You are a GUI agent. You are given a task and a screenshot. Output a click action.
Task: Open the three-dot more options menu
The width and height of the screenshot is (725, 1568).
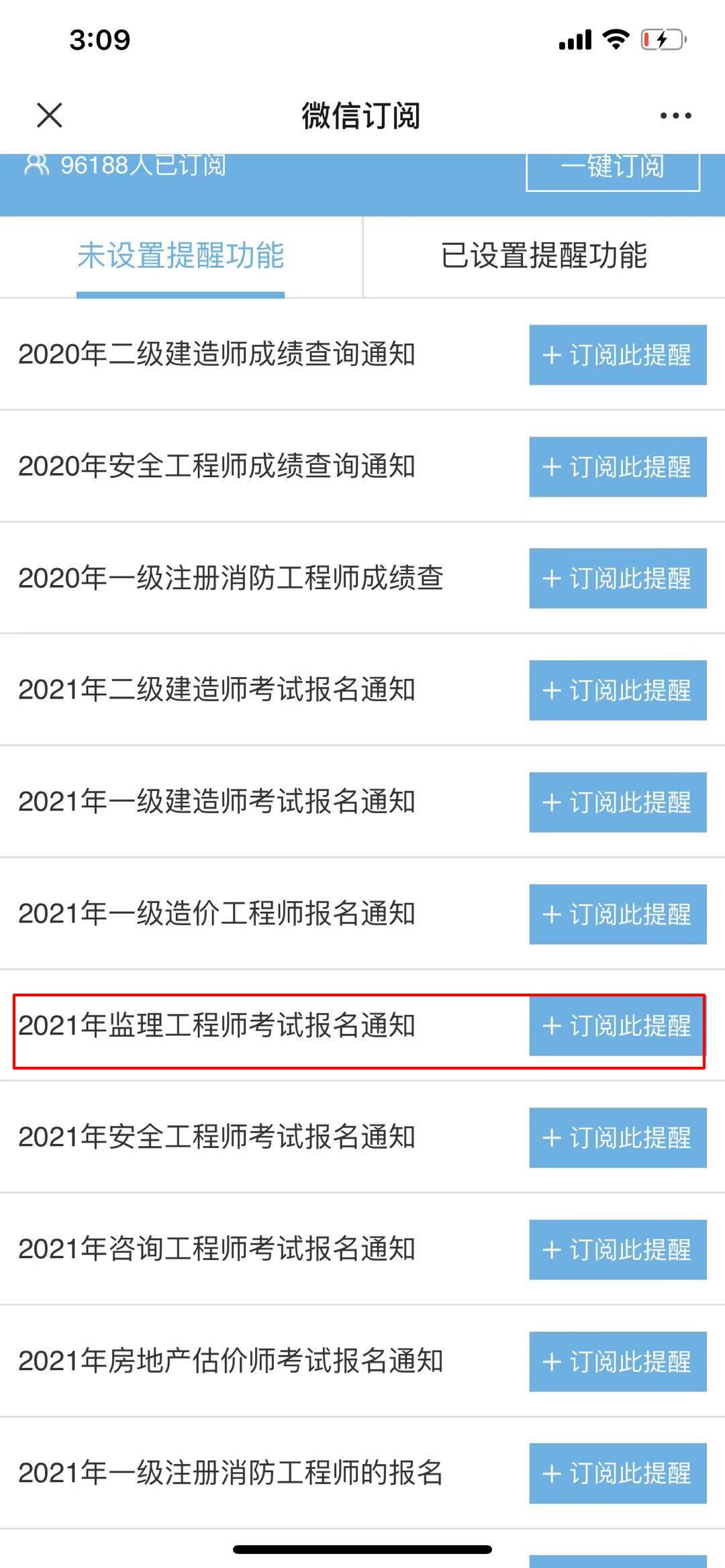pyautogui.click(x=675, y=115)
